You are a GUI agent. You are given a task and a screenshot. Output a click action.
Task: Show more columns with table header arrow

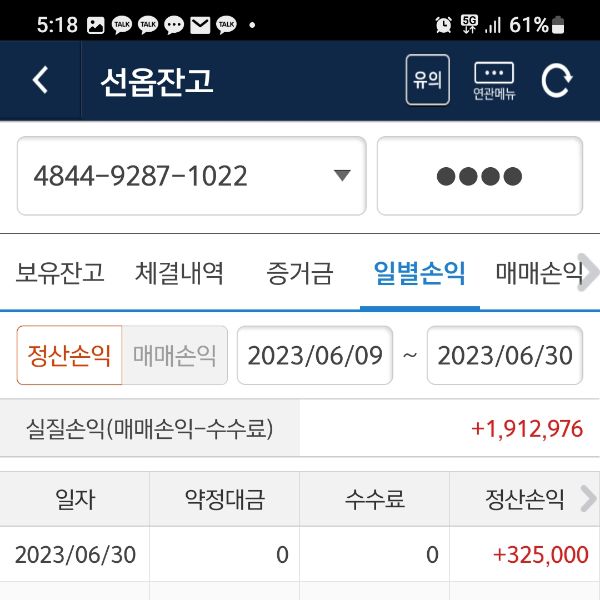pyautogui.click(x=588, y=499)
